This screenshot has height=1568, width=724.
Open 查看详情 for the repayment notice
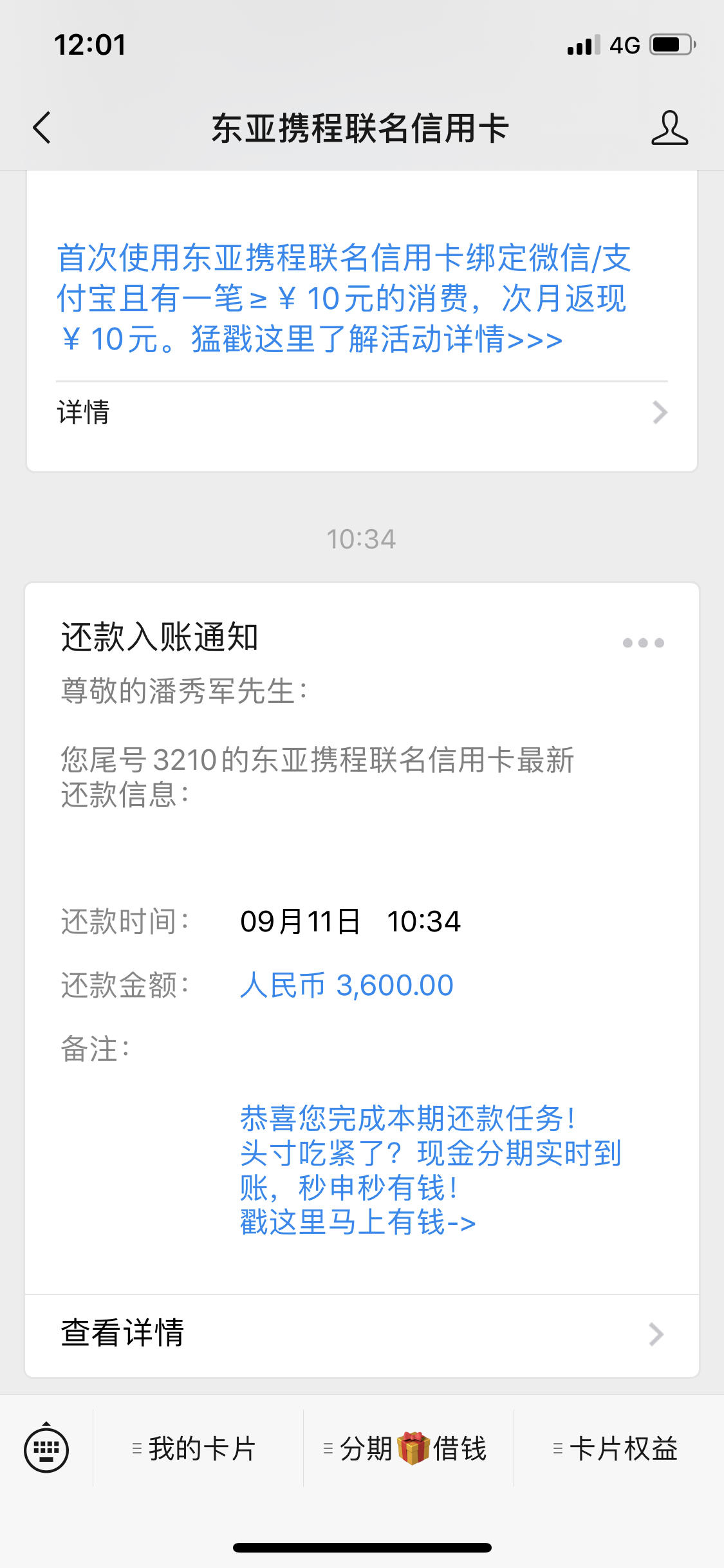tap(362, 1334)
